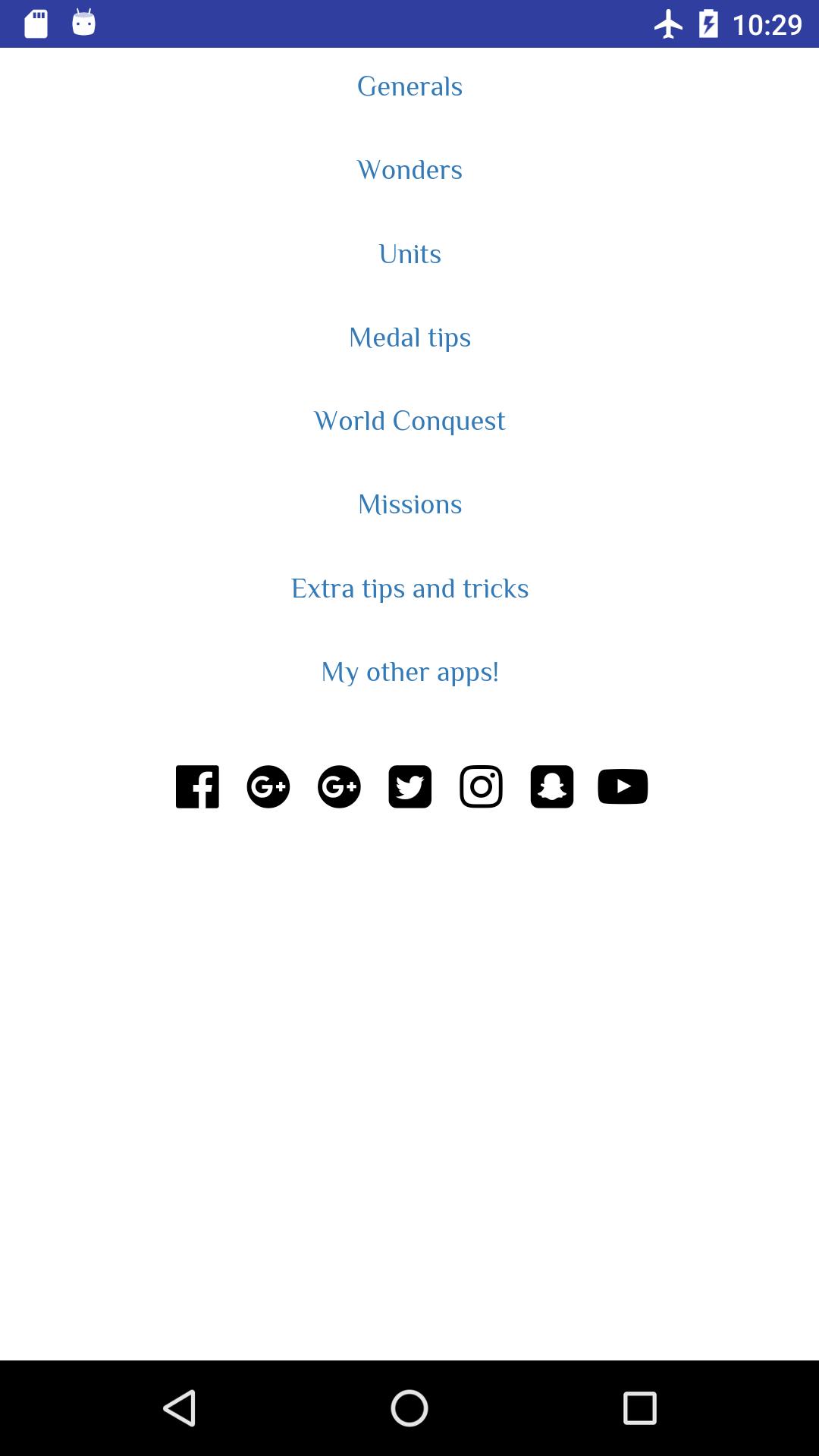The image size is (819, 1456).
Task: Select Units from the list
Action: point(409,254)
